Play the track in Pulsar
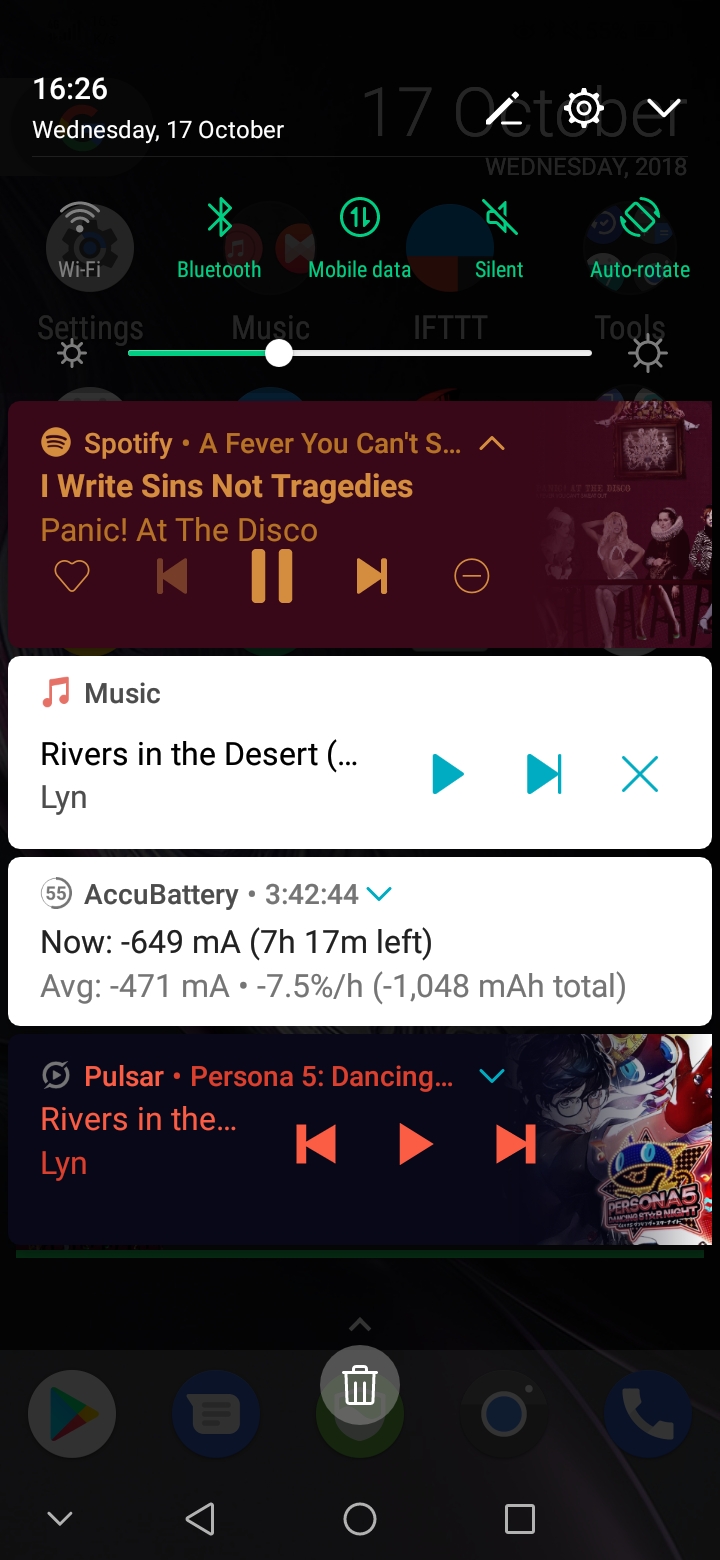Screen dimensions: 720x1560 click(415, 1144)
